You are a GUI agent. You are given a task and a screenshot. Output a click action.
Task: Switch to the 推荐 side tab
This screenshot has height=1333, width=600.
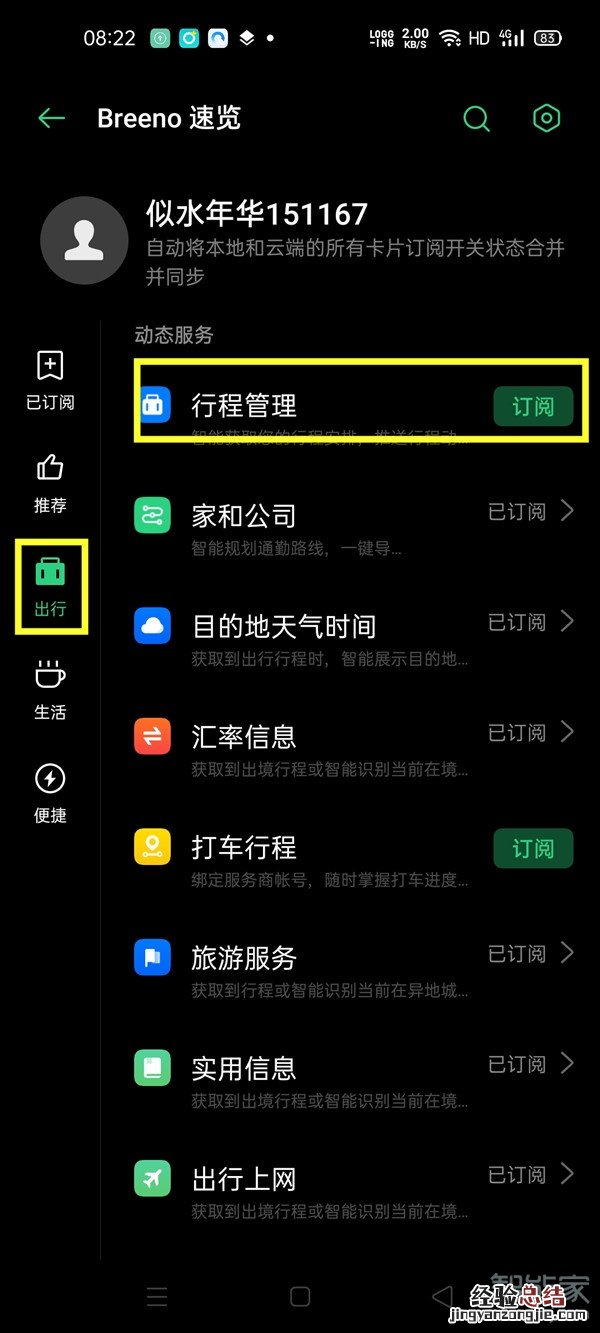(50, 483)
